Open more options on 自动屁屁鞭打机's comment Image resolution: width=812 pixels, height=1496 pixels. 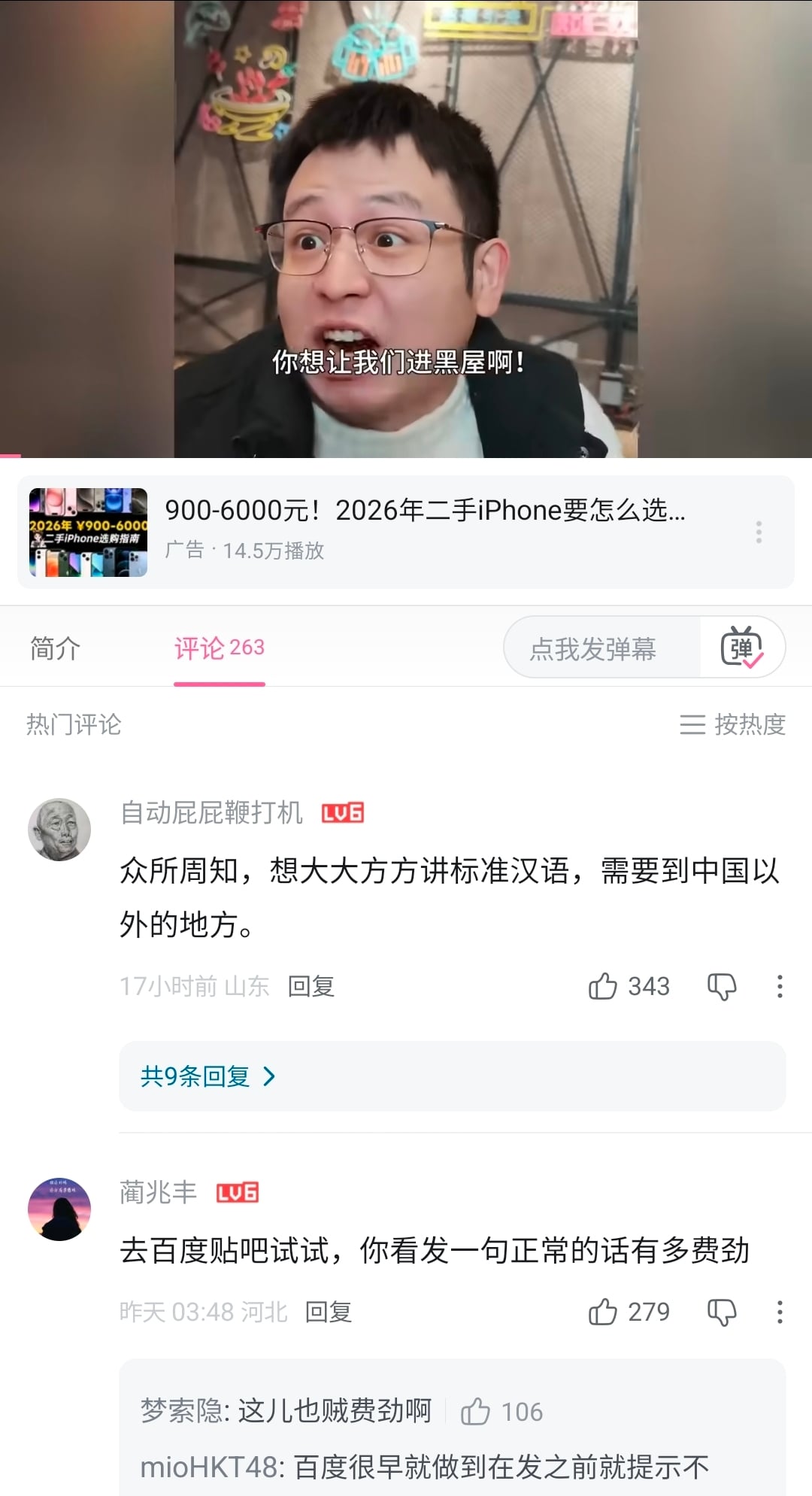click(x=780, y=986)
